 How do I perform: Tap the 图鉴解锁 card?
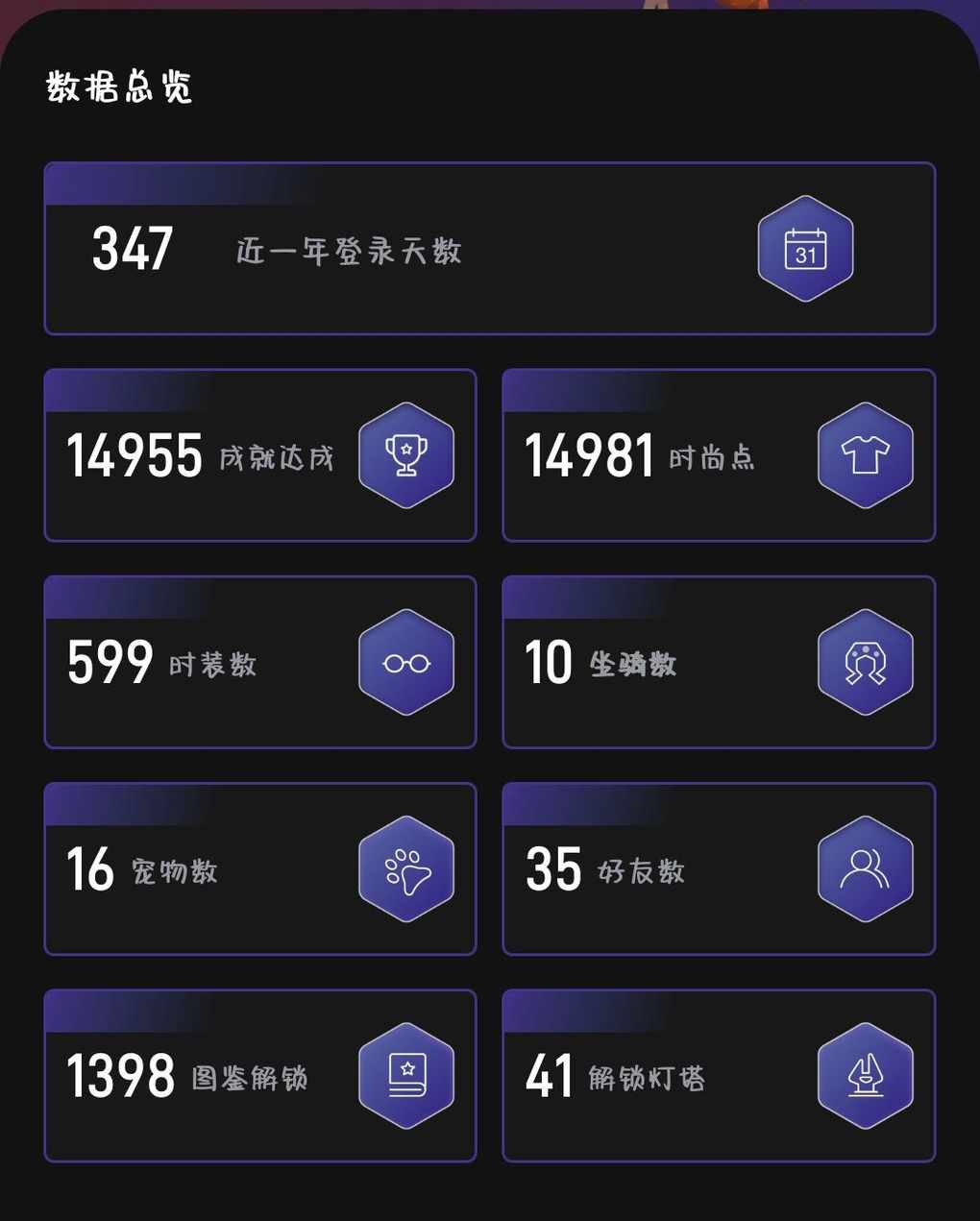pyautogui.click(x=260, y=1075)
